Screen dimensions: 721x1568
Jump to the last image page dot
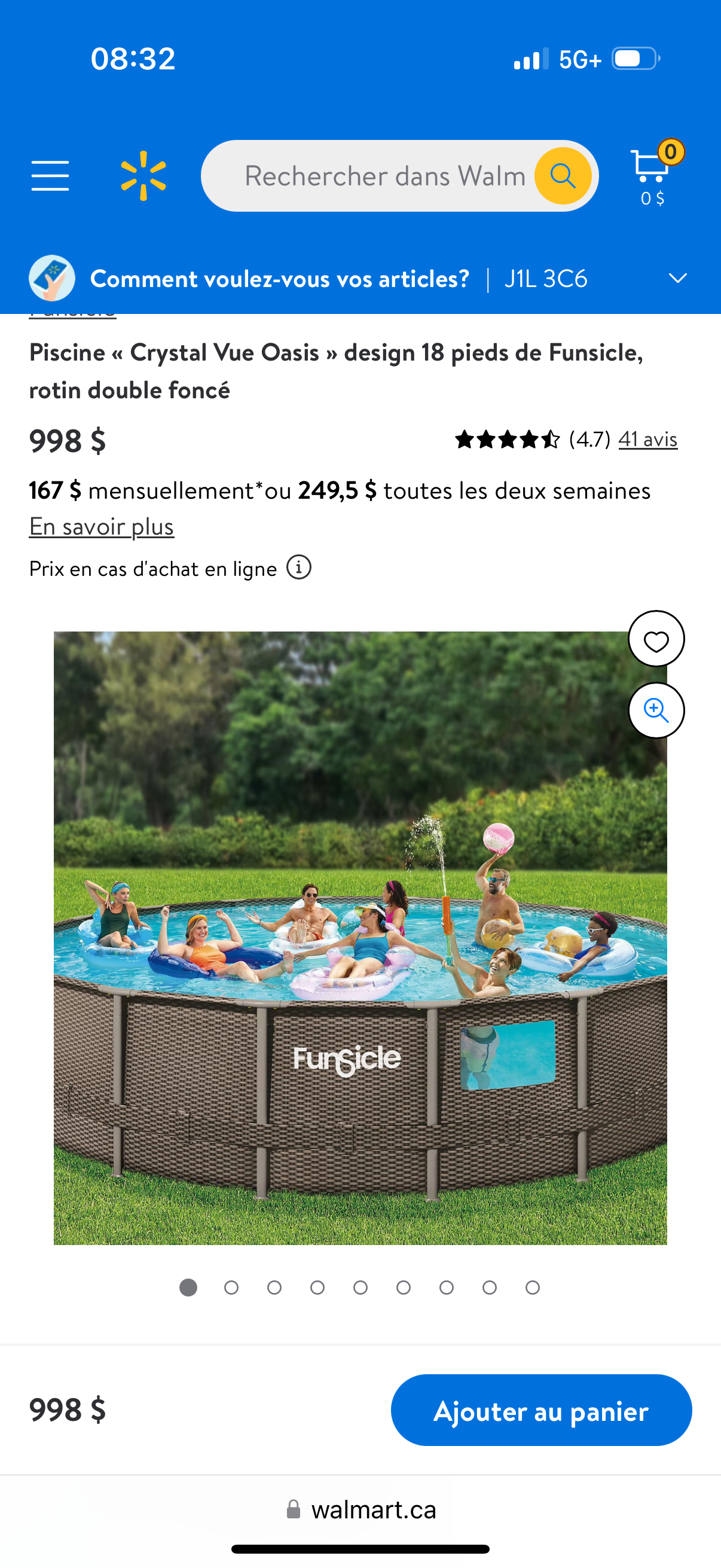click(533, 1288)
